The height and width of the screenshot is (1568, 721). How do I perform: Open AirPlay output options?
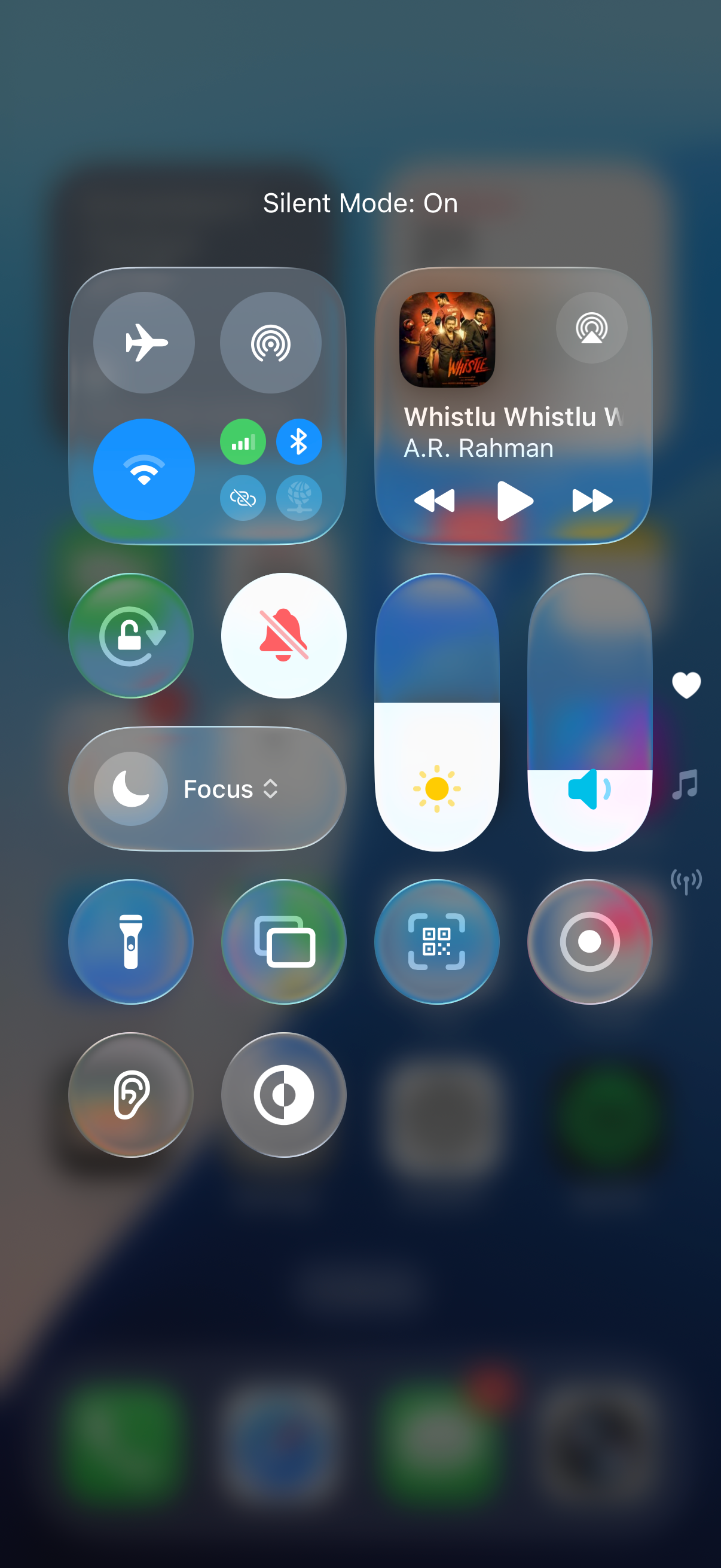591,328
